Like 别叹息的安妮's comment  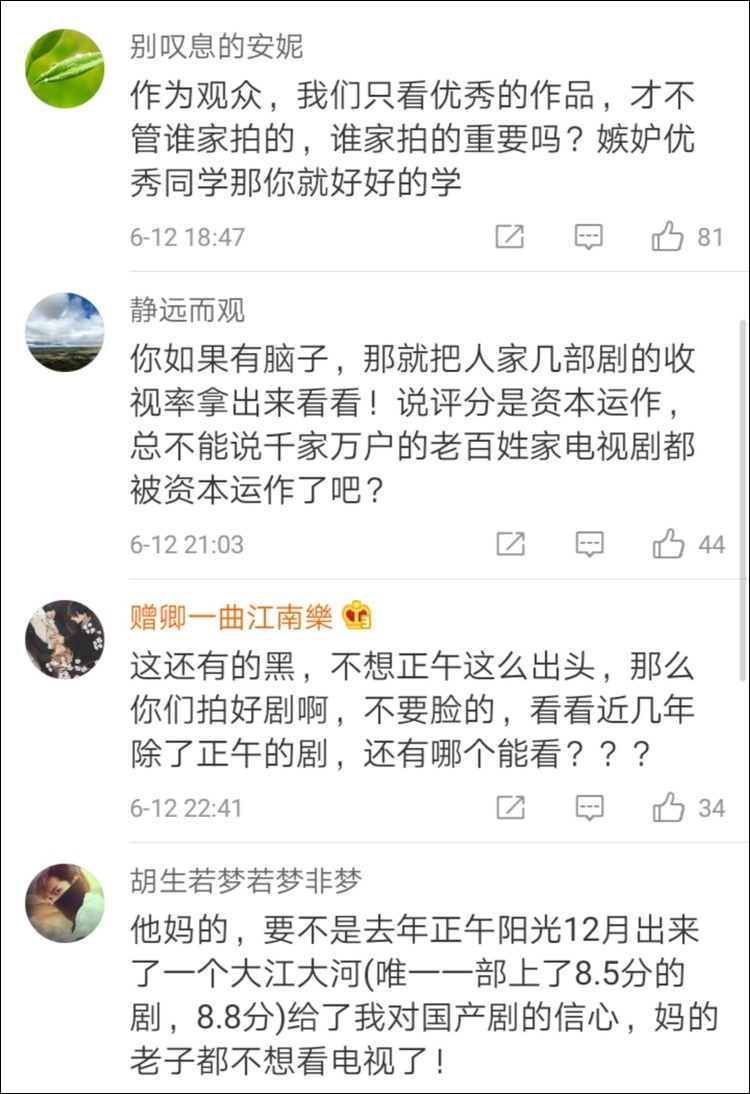668,237
